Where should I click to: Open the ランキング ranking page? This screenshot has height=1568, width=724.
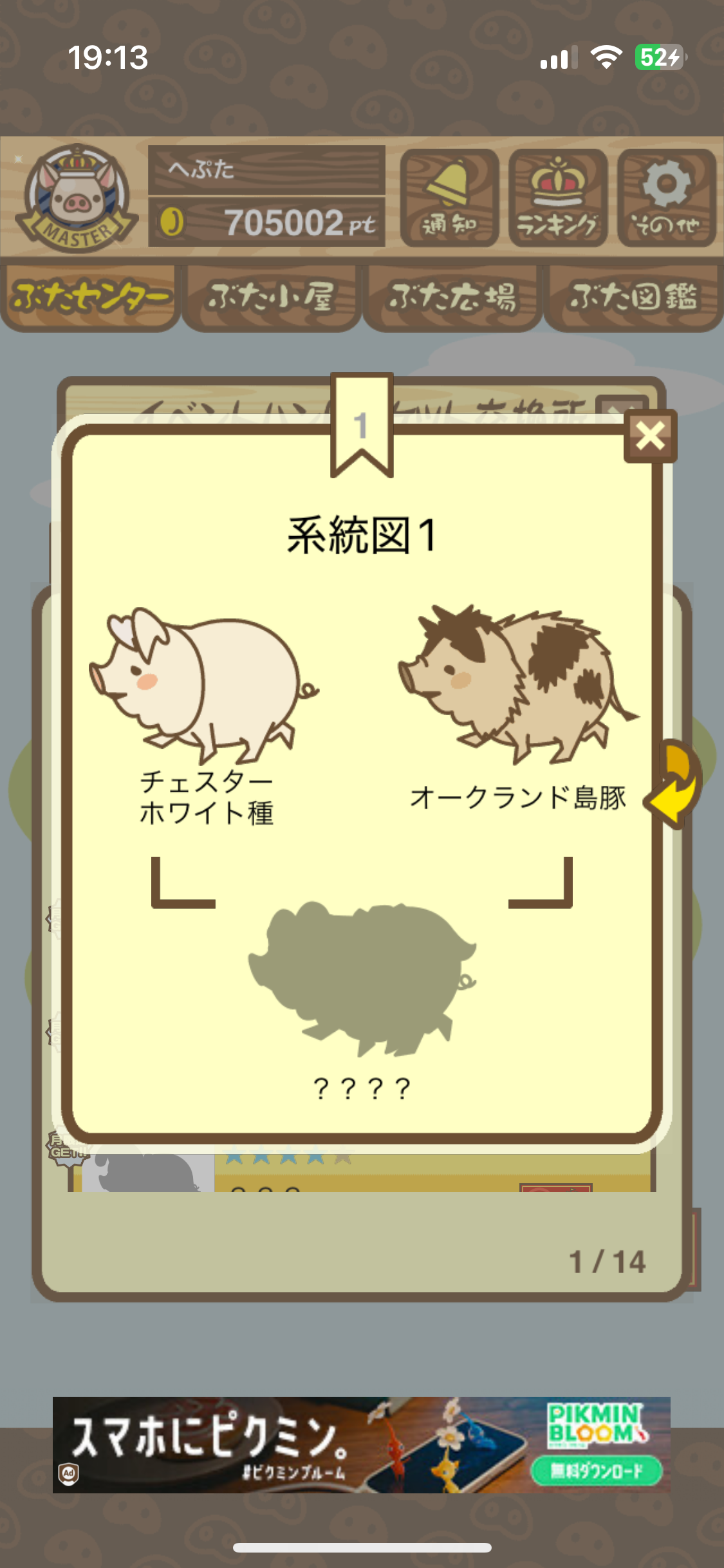(x=558, y=198)
